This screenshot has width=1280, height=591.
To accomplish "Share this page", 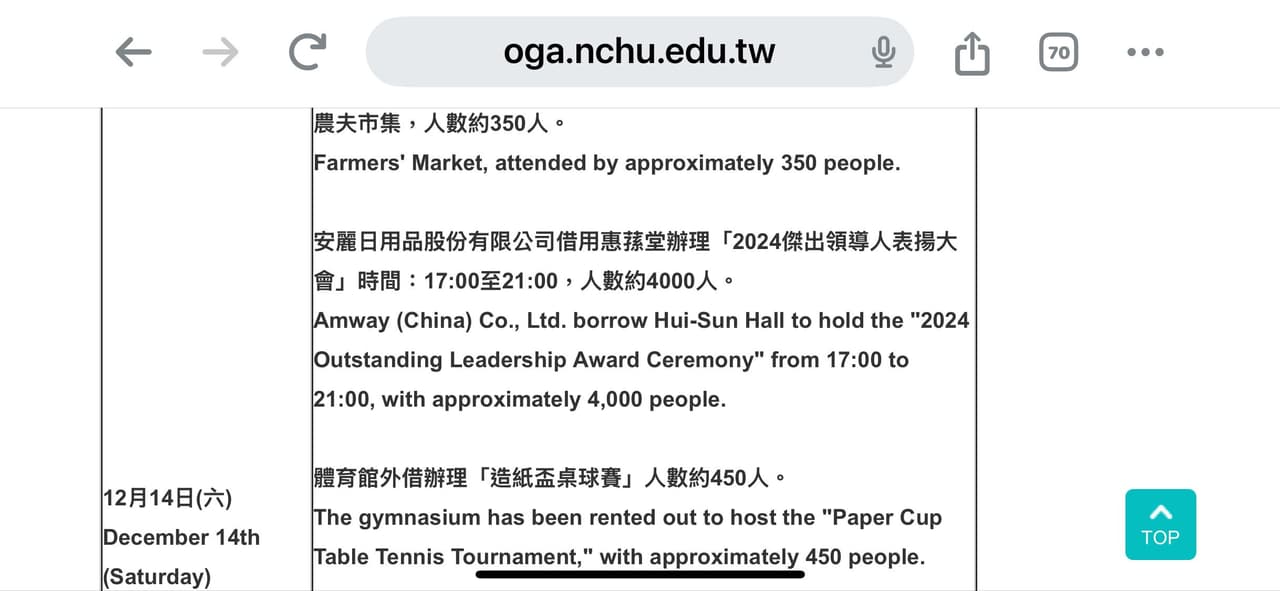I will (x=972, y=52).
